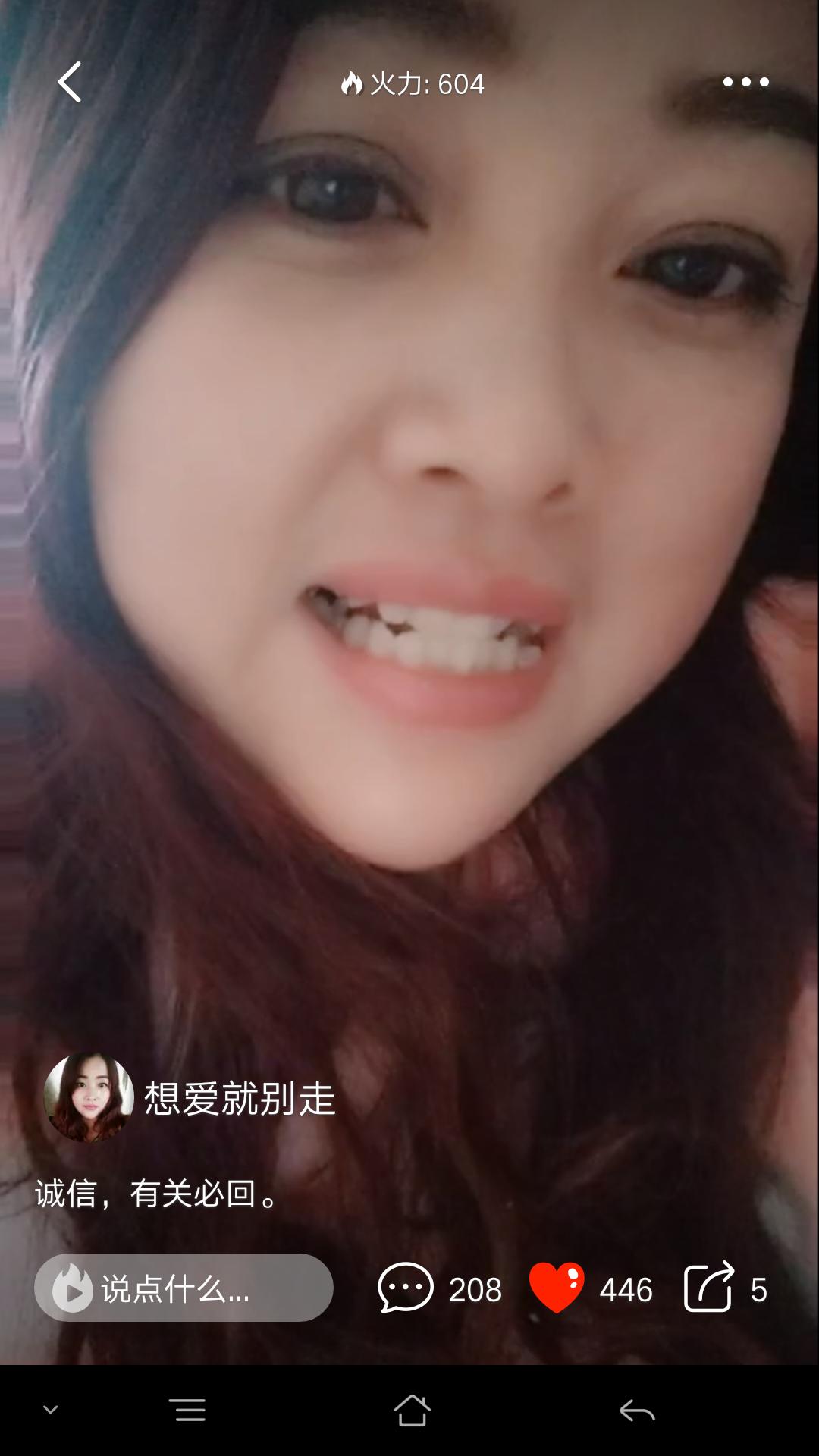Open 想爱就别走 user page
Screen dimensions: 819x1456
point(240,1098)
